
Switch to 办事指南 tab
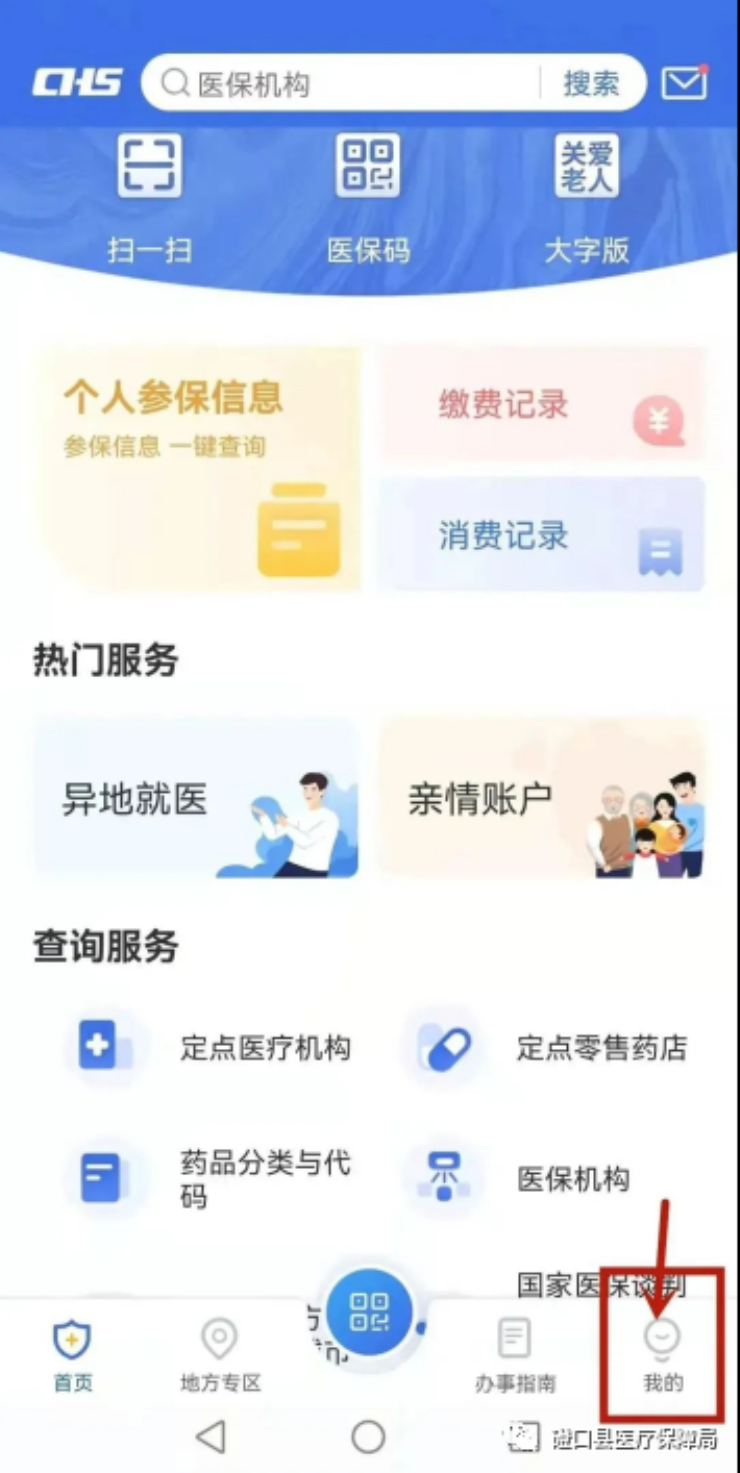[515, 1355]
